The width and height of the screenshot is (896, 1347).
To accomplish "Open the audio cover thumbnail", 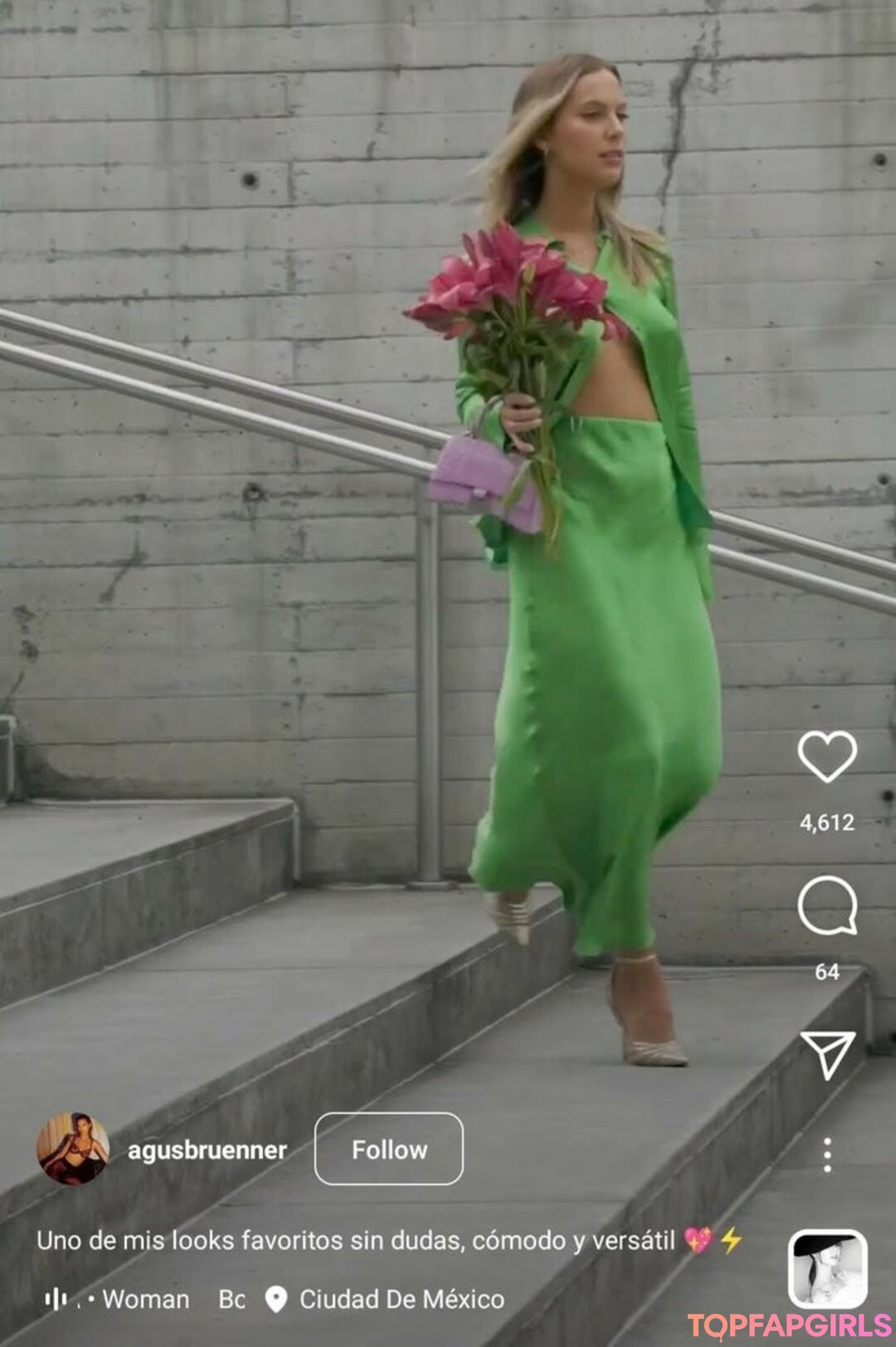I will click(827, 1268).
